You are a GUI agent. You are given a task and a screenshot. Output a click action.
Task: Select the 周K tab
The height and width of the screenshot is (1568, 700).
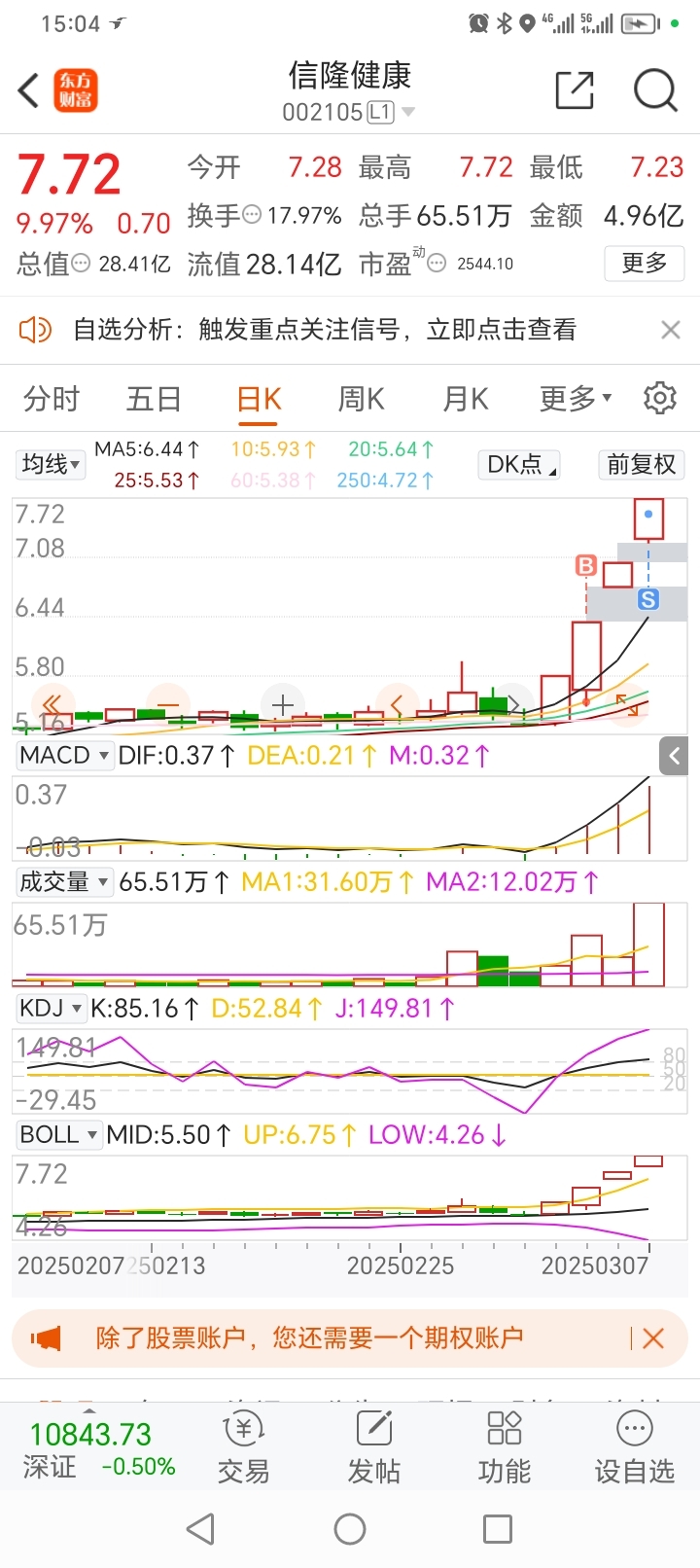coord(361,399)
